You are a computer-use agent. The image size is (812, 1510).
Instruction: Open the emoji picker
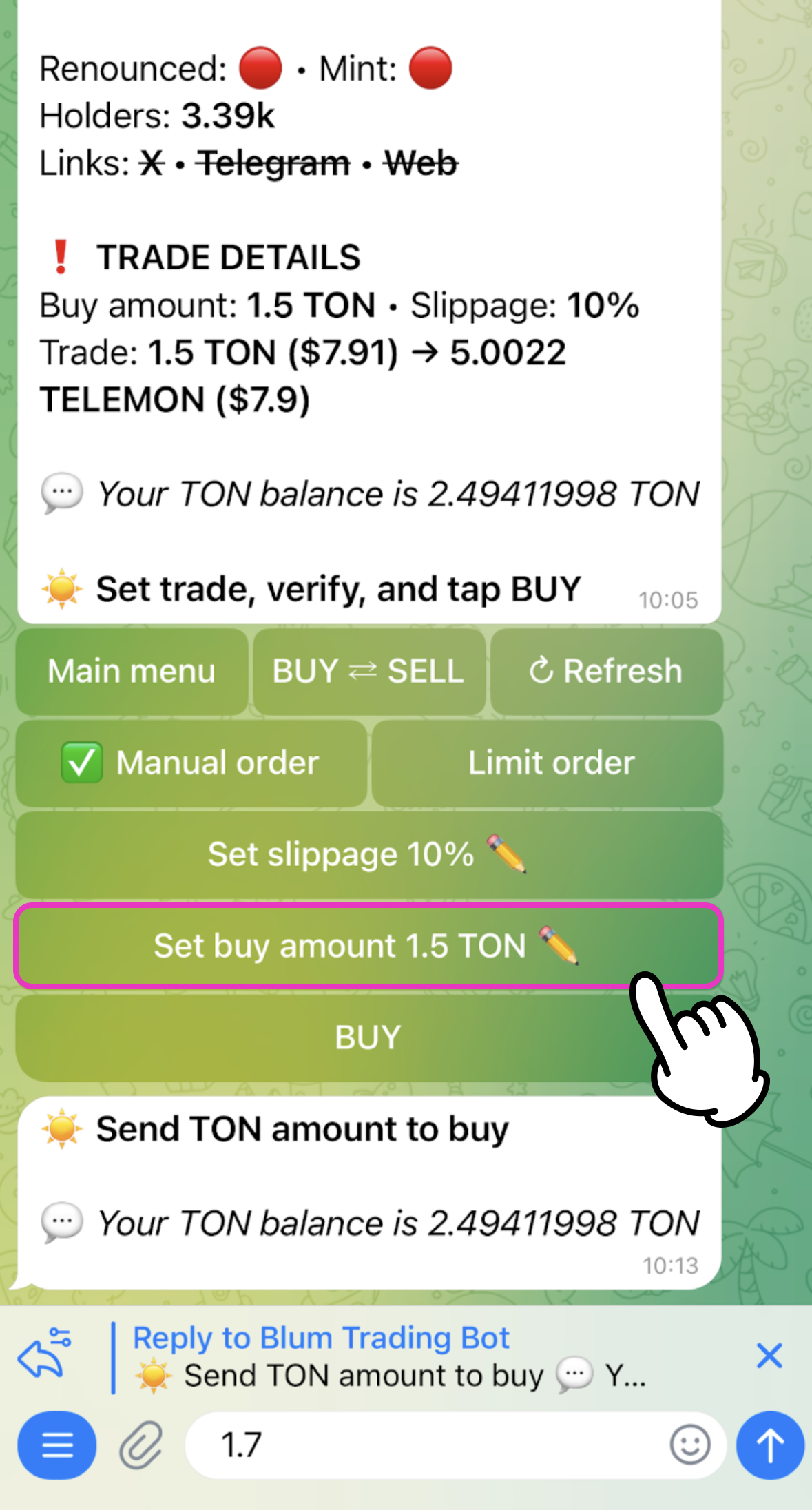click(x=689, y=1444)
